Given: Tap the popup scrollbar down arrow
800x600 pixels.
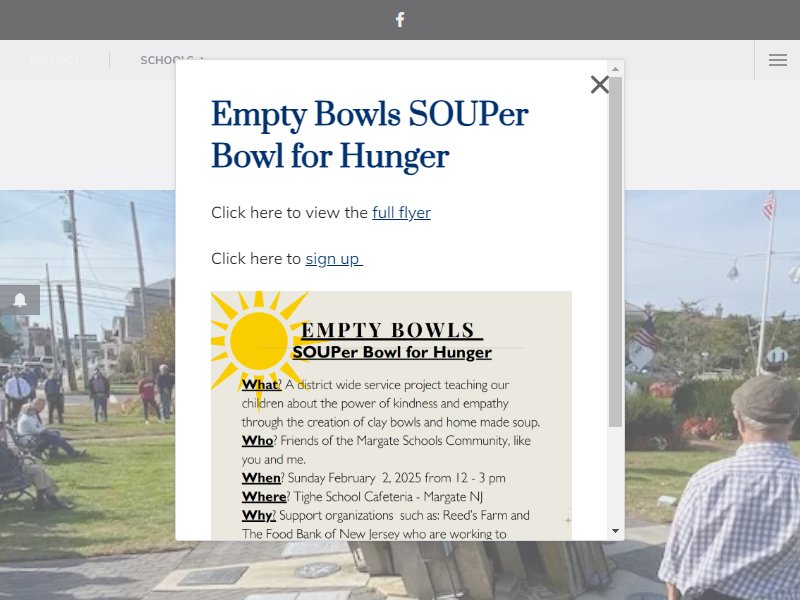Looking at the screenshot, I should coord(615,530).
